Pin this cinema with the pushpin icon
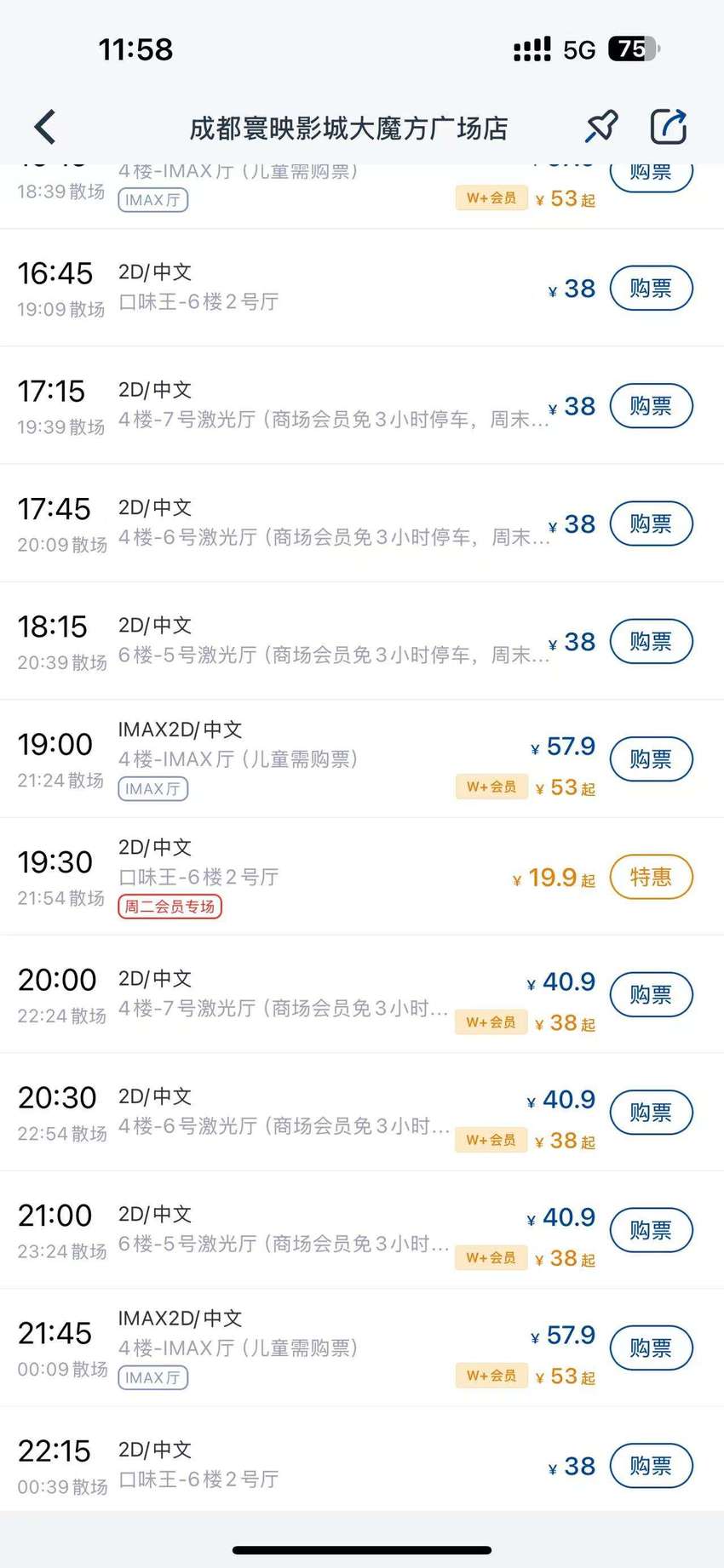This screenshot has height=1568, width=724. click(601, 128)
